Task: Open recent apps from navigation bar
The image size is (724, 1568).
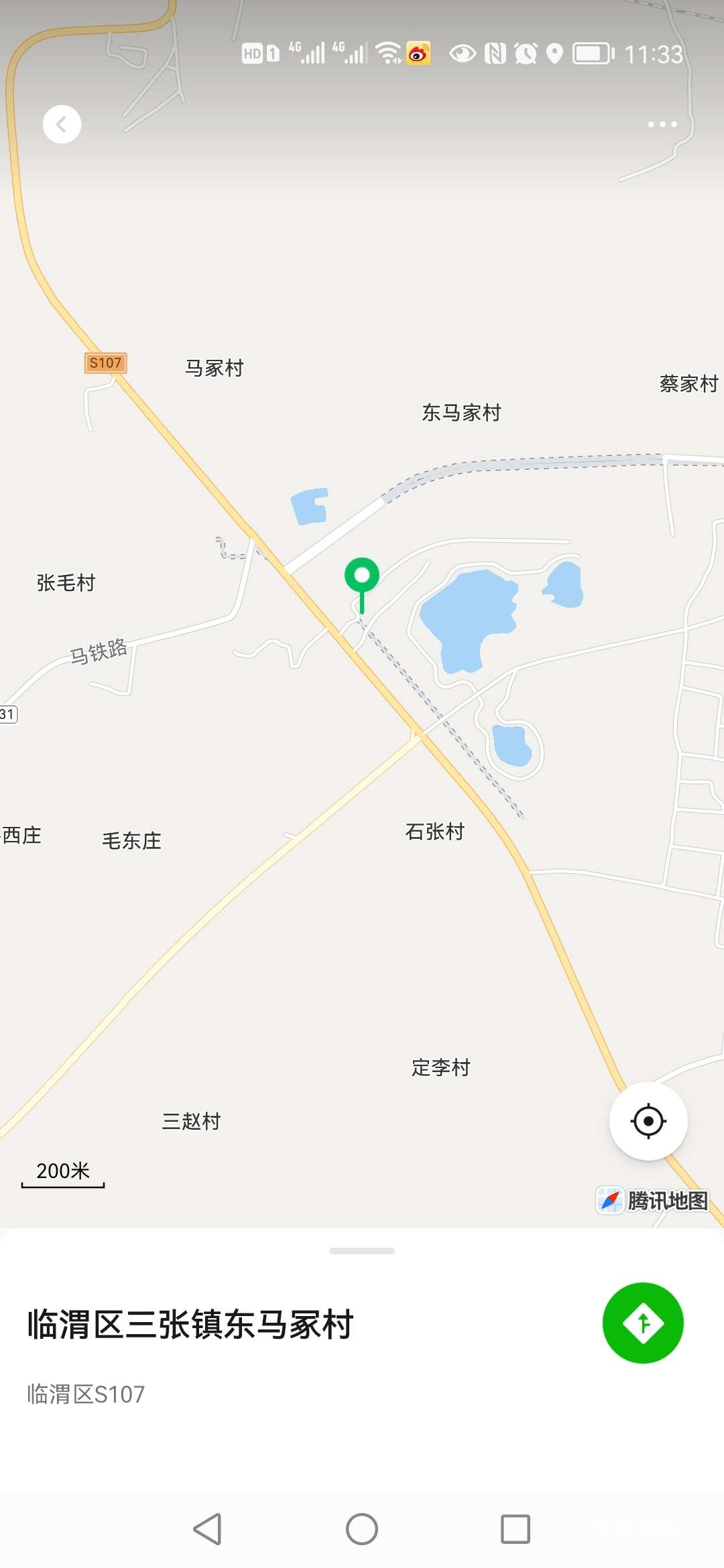Action: (516, 1529)
